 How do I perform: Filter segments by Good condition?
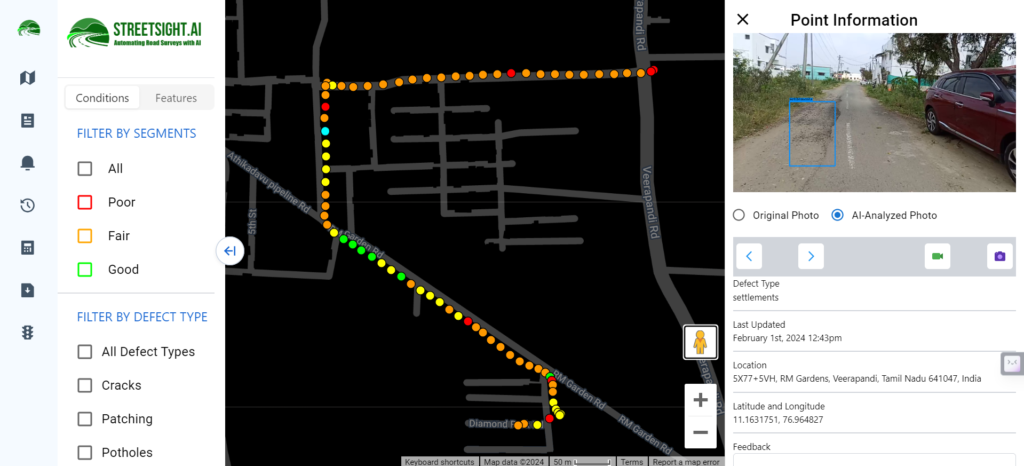(85, 269)
